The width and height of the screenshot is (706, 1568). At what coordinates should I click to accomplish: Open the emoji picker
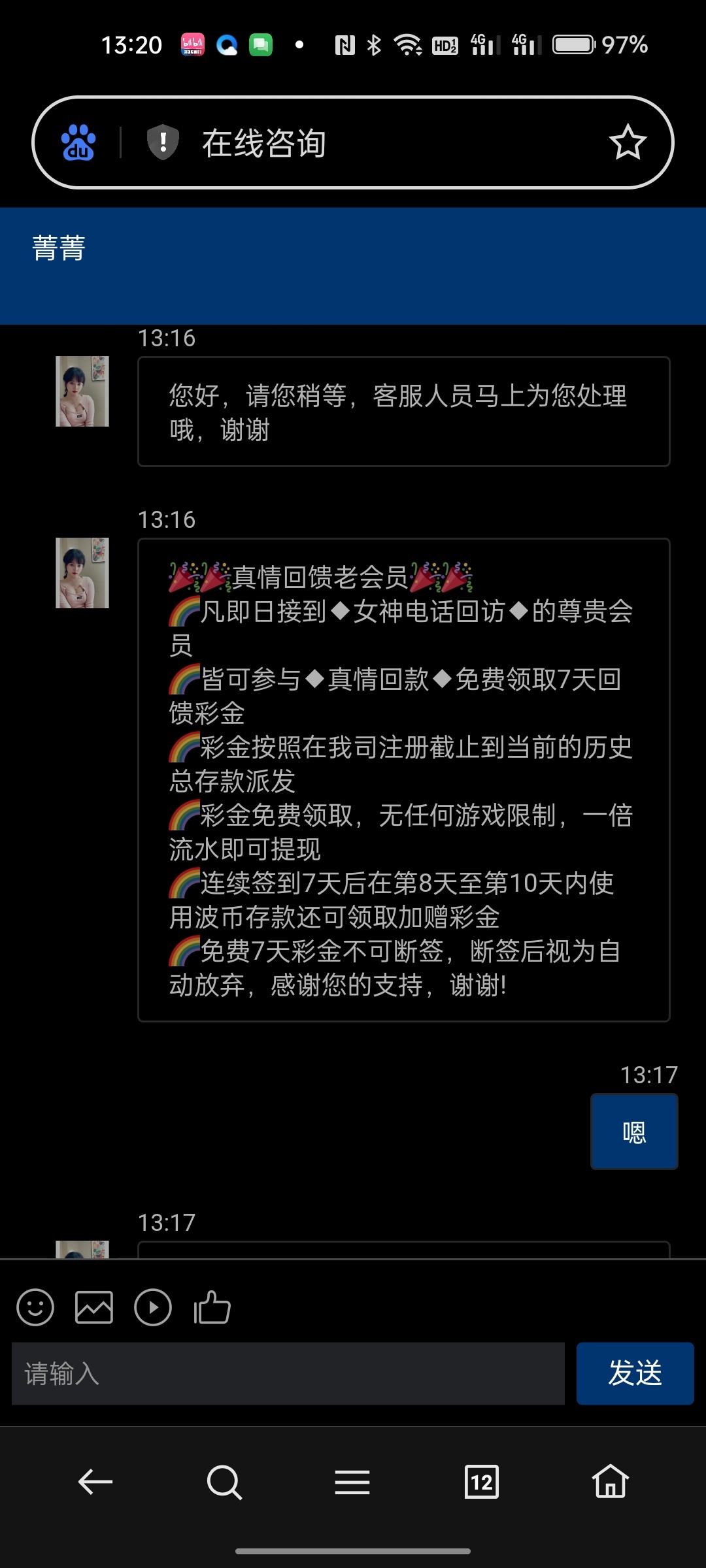point(35,1307)
